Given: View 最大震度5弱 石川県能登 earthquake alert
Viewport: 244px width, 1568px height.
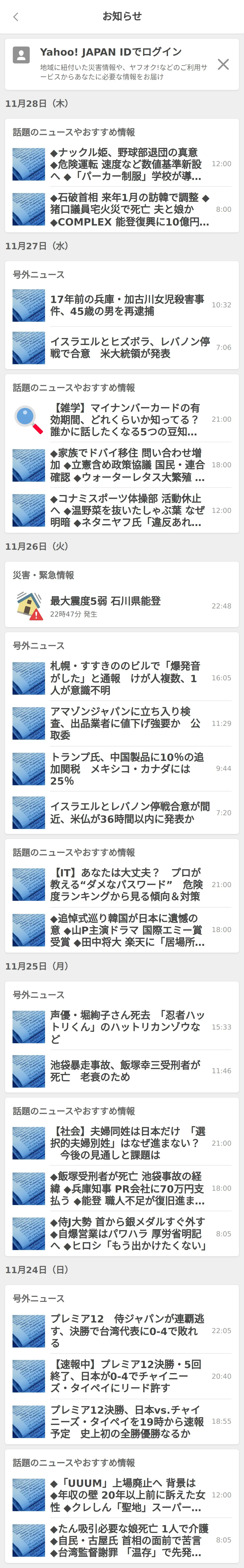Looking at the screenshot, I should [122, 606].
